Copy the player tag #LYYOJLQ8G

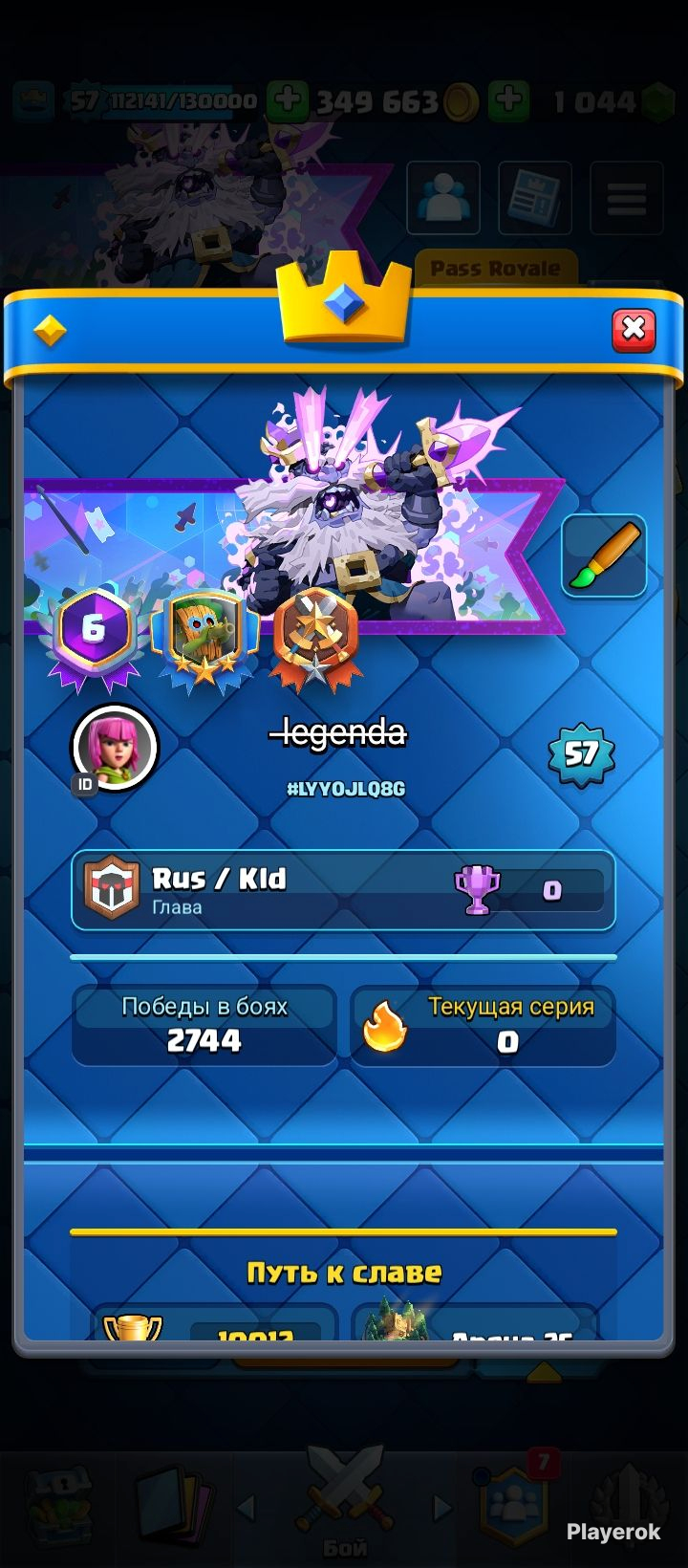click(x=345, y=789)
